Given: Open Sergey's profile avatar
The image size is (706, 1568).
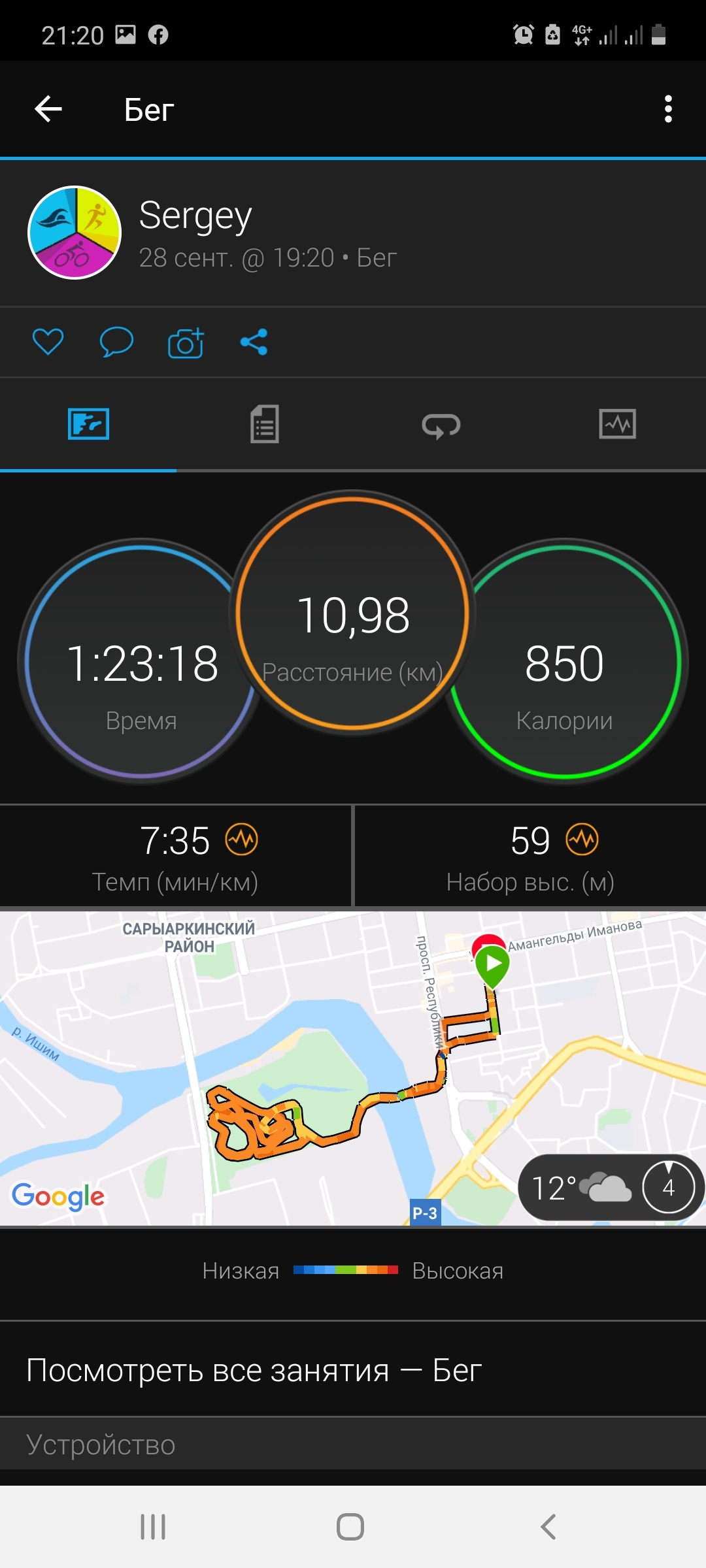Looking at the screenshot, I should pyautogui.click(x=75, y=233).
